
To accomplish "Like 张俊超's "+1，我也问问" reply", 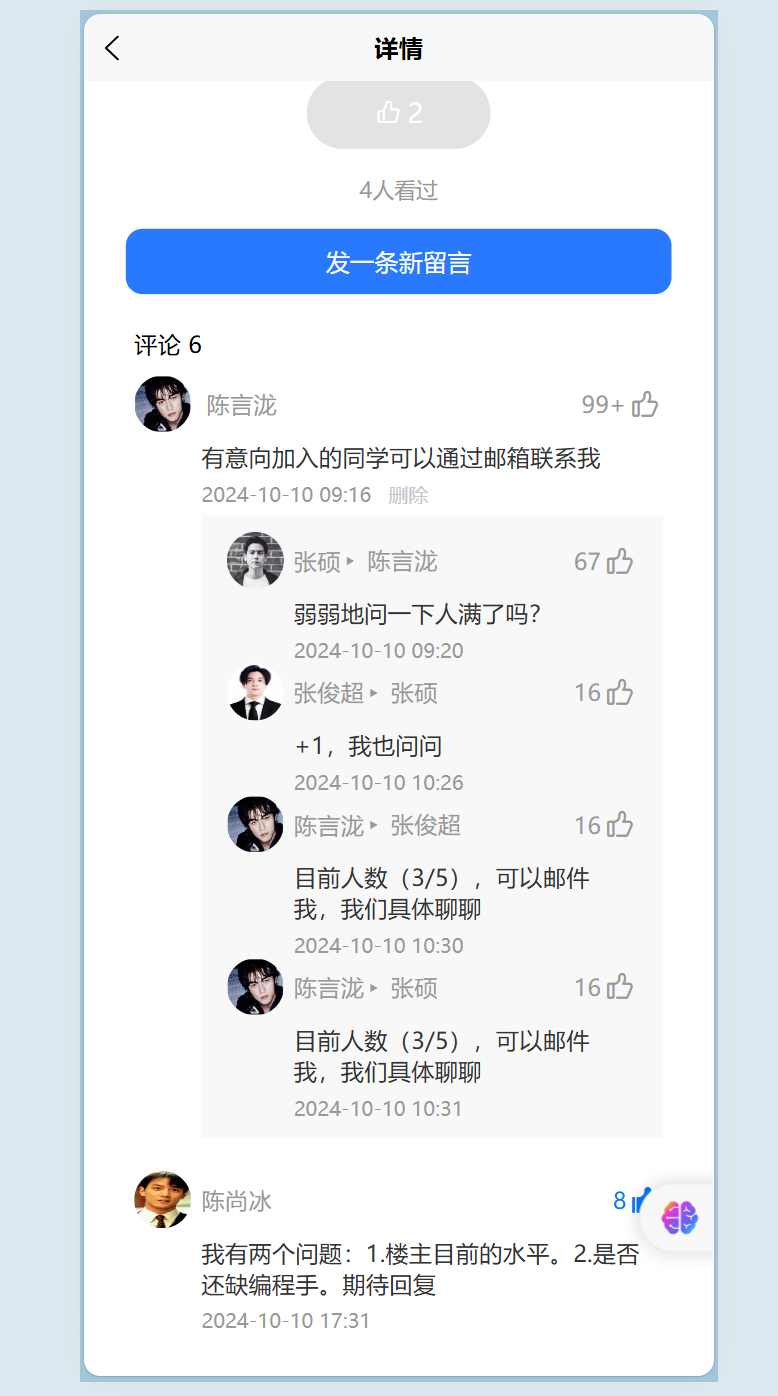I will (620, 693).
